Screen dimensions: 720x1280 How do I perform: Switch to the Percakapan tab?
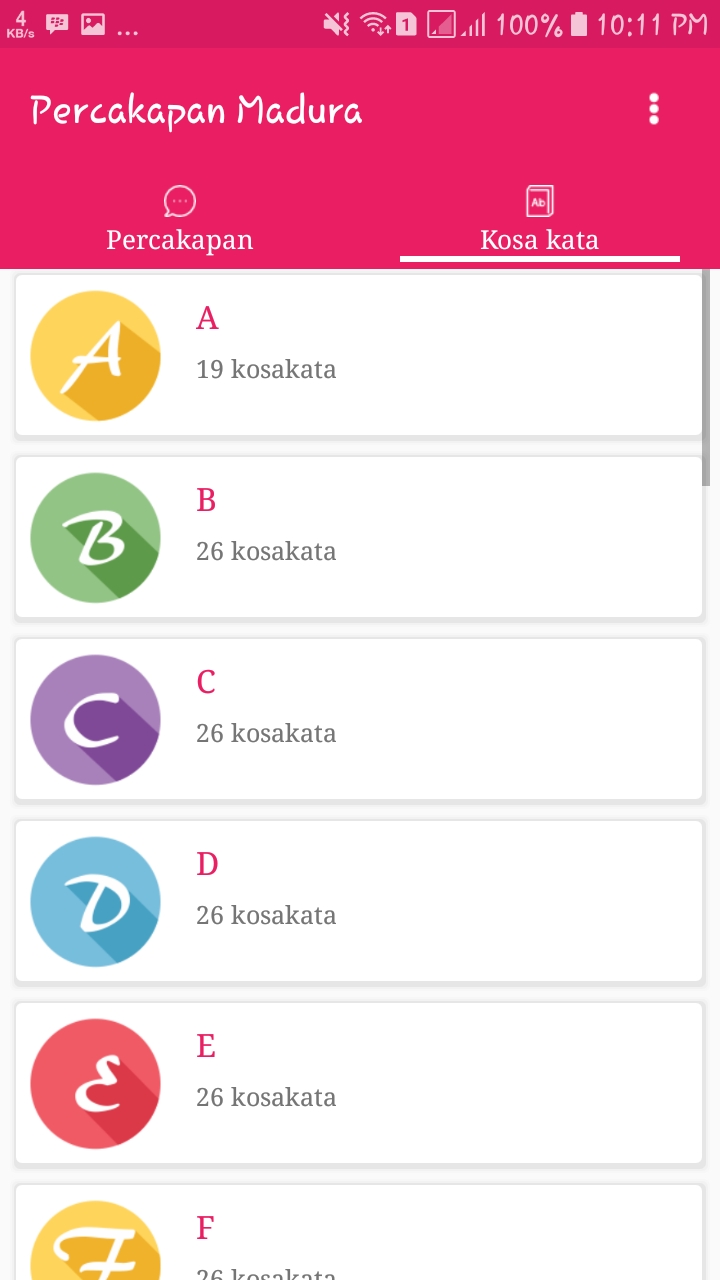(180, 220)
